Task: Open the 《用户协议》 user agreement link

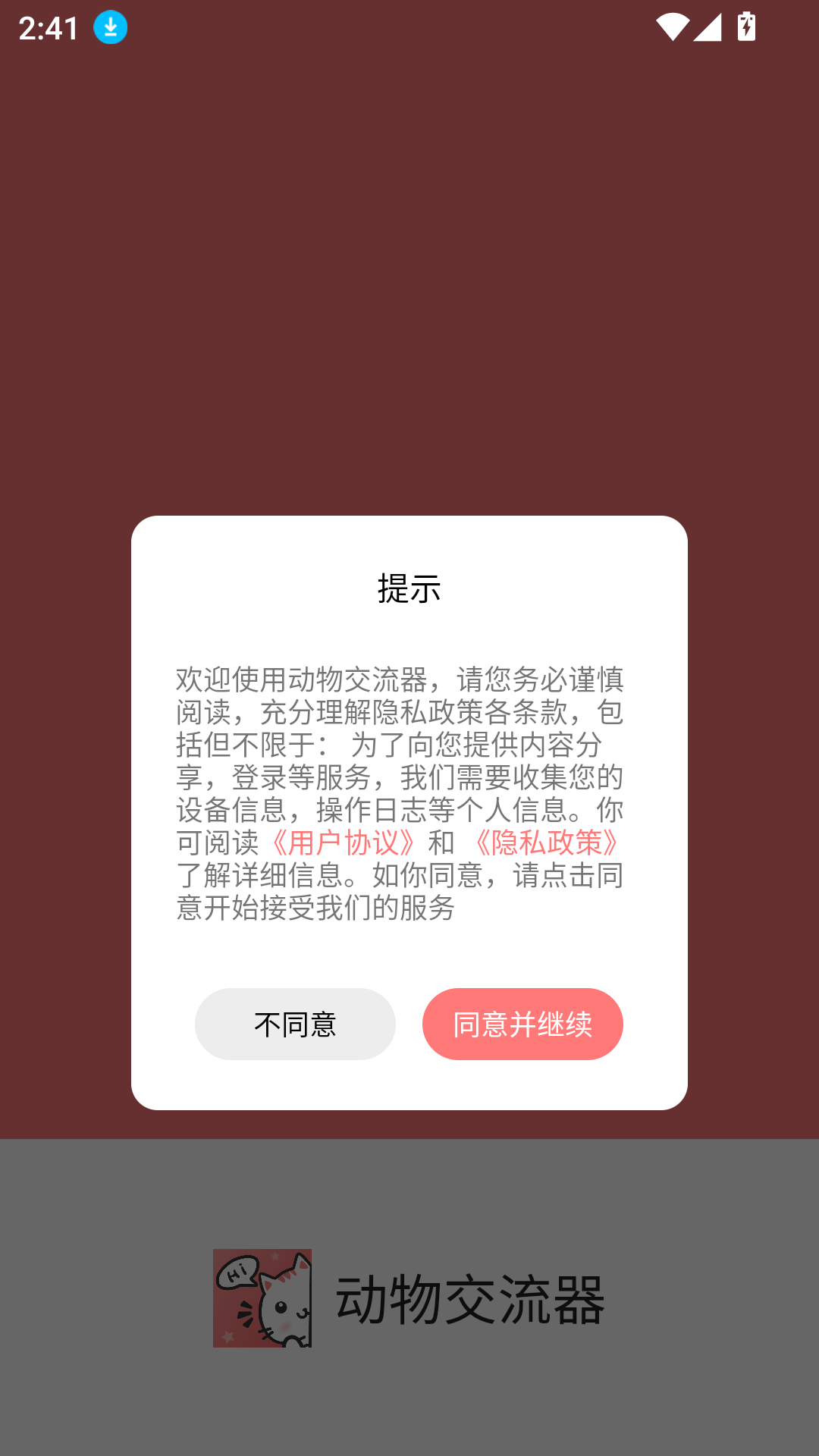Action: pos(343,843)
